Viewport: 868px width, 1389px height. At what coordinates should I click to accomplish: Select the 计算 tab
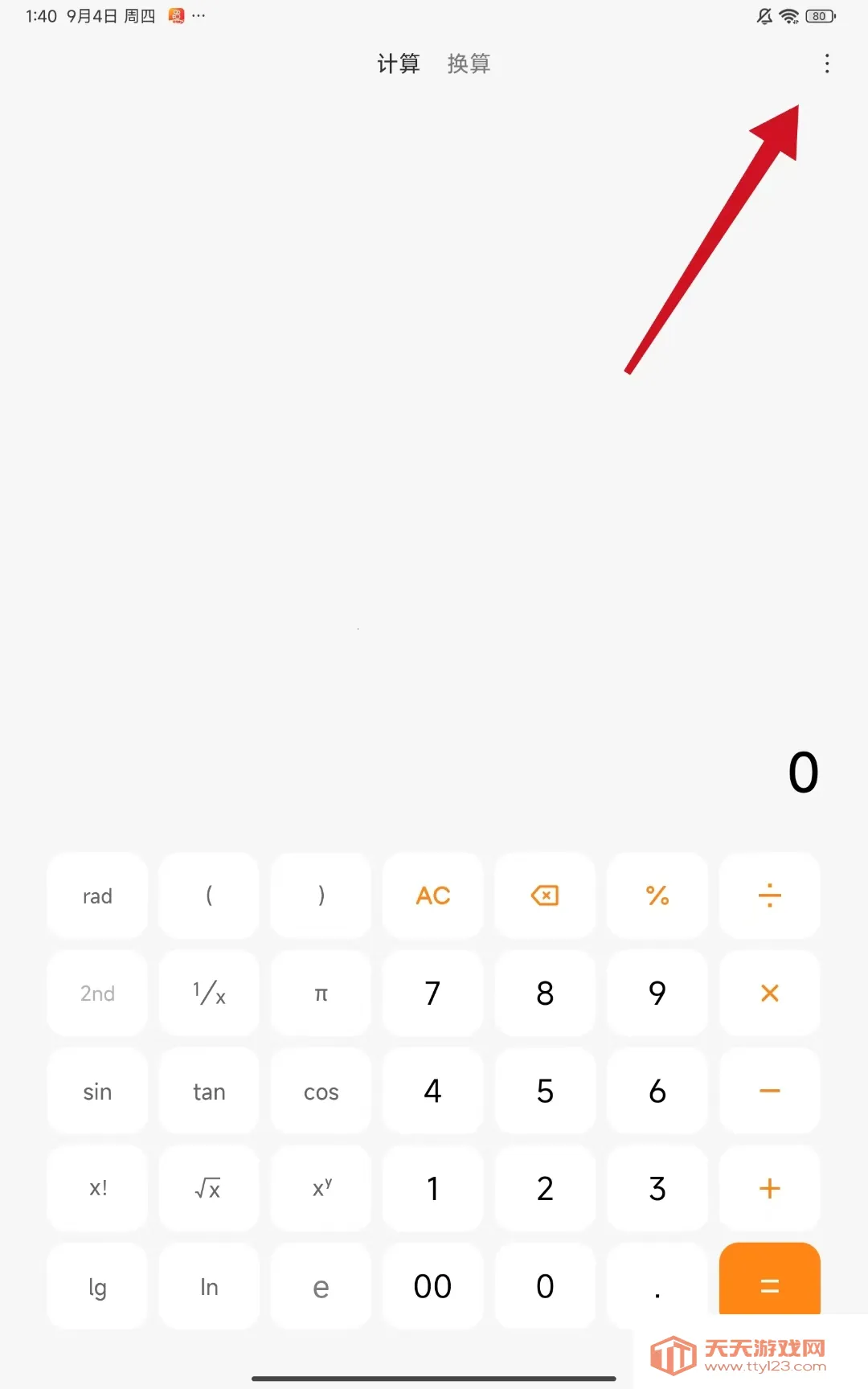click(399, 64)
